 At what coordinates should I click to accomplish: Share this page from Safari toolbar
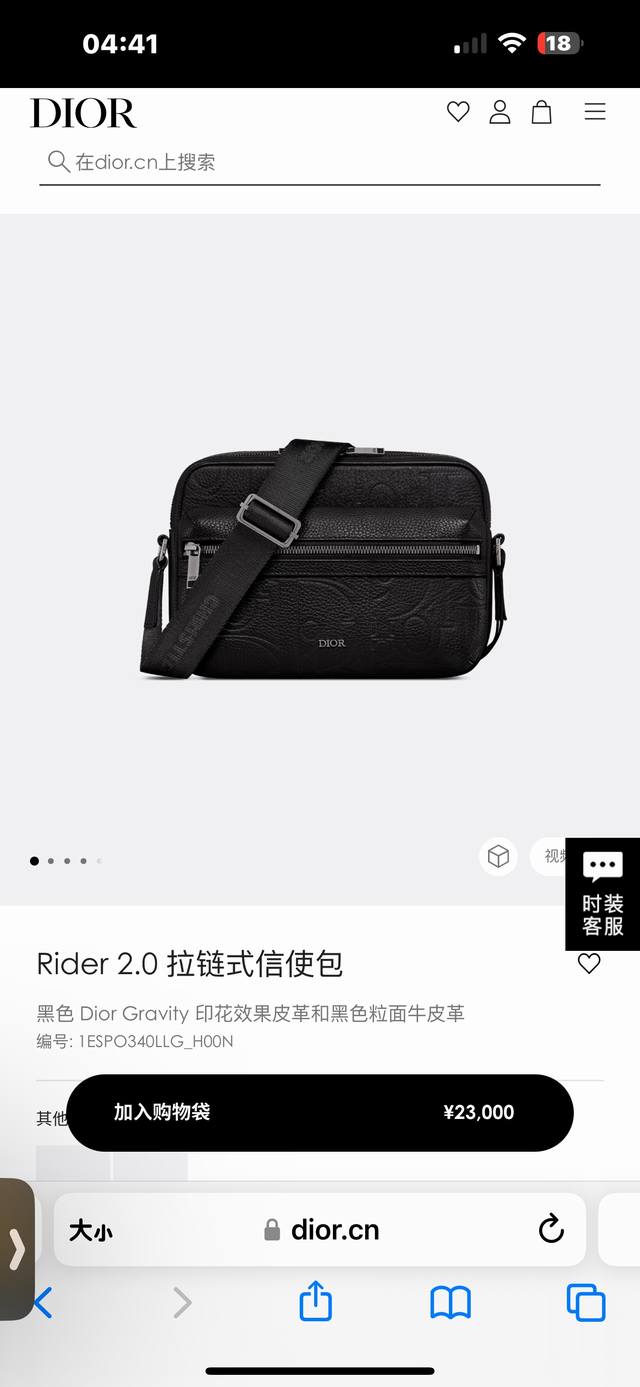[315, 1302]
